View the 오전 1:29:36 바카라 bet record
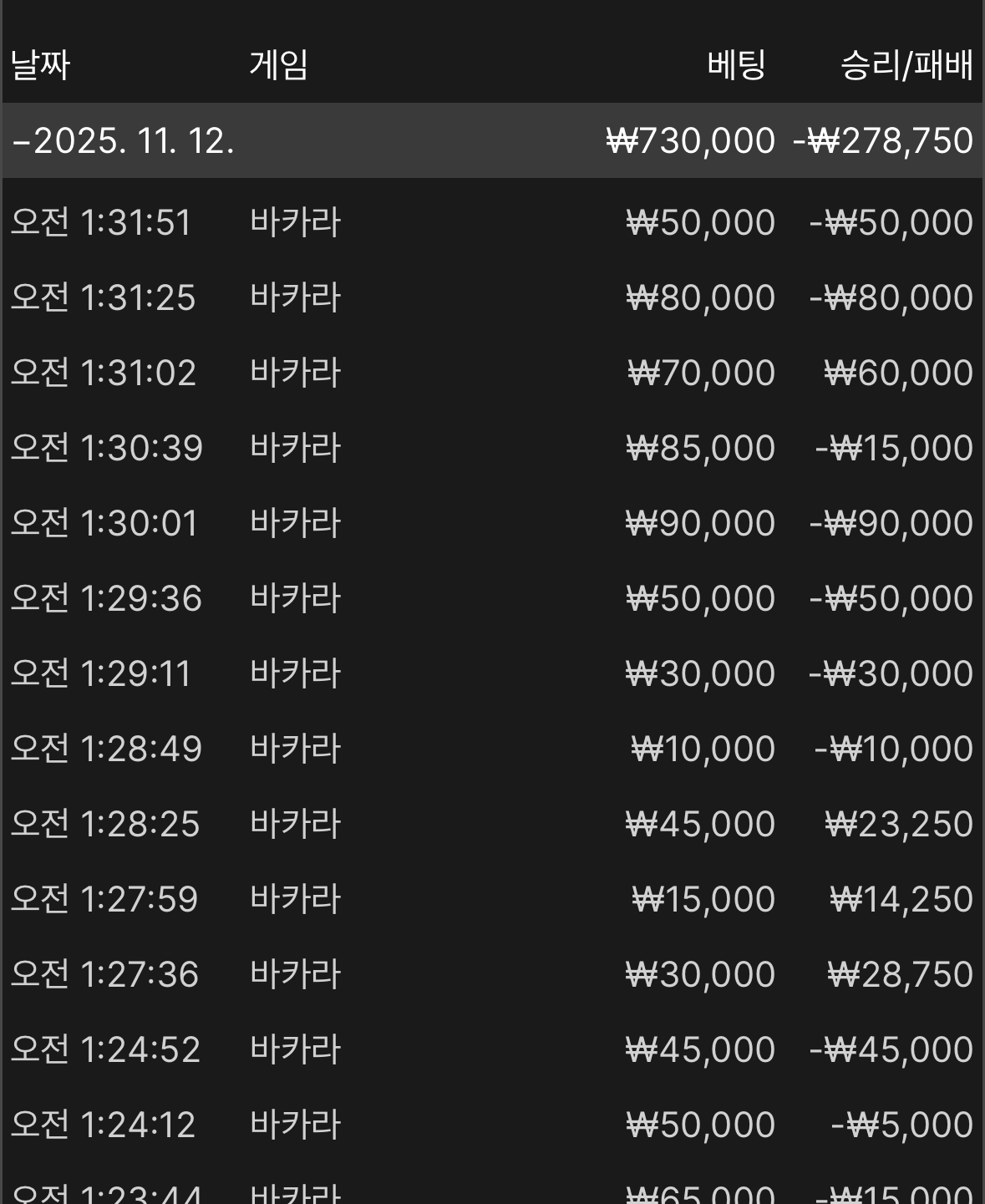This screenshot has width=985, height=1204. pyautogui.click(x=491, y=599)
